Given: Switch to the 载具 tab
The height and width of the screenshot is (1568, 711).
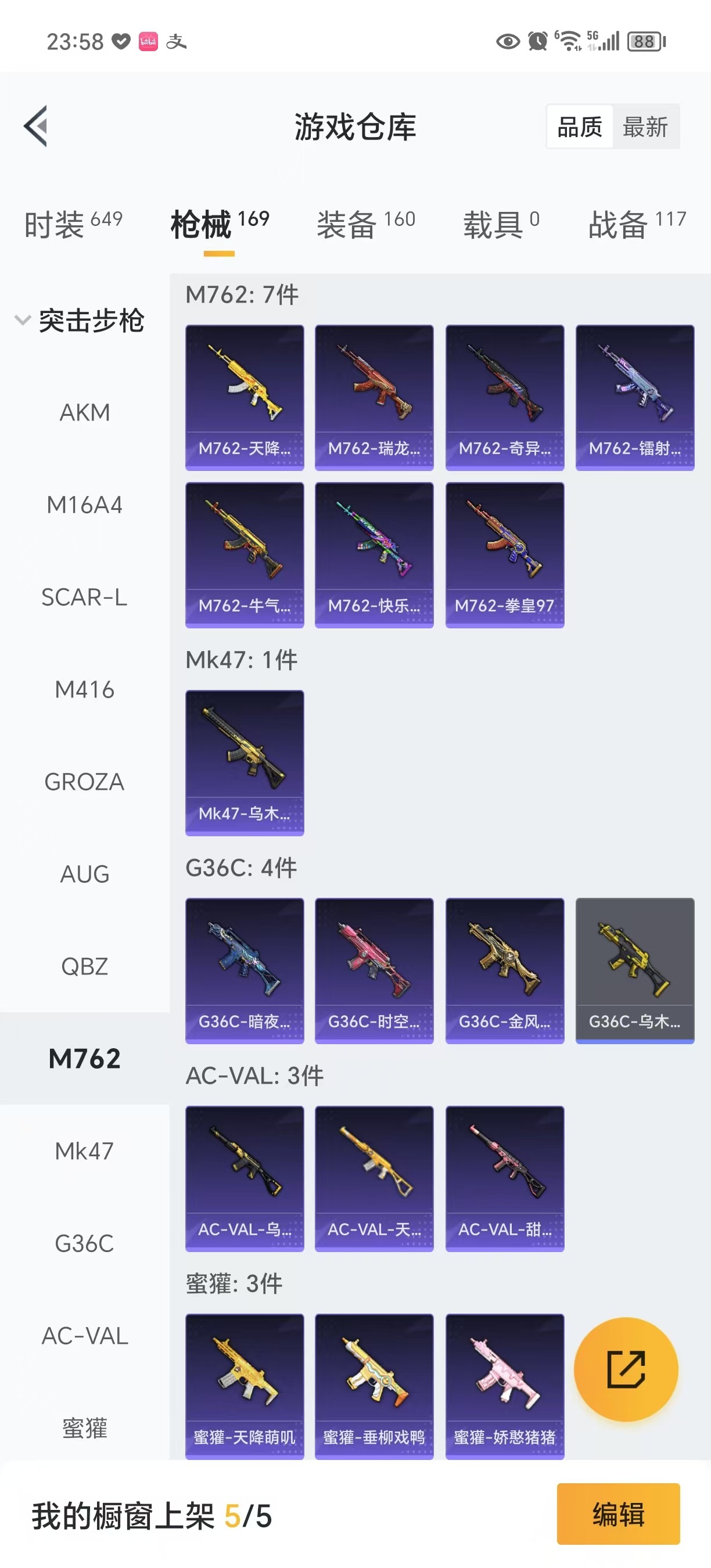Looking at the screenshot, I should tap(500, 224).
